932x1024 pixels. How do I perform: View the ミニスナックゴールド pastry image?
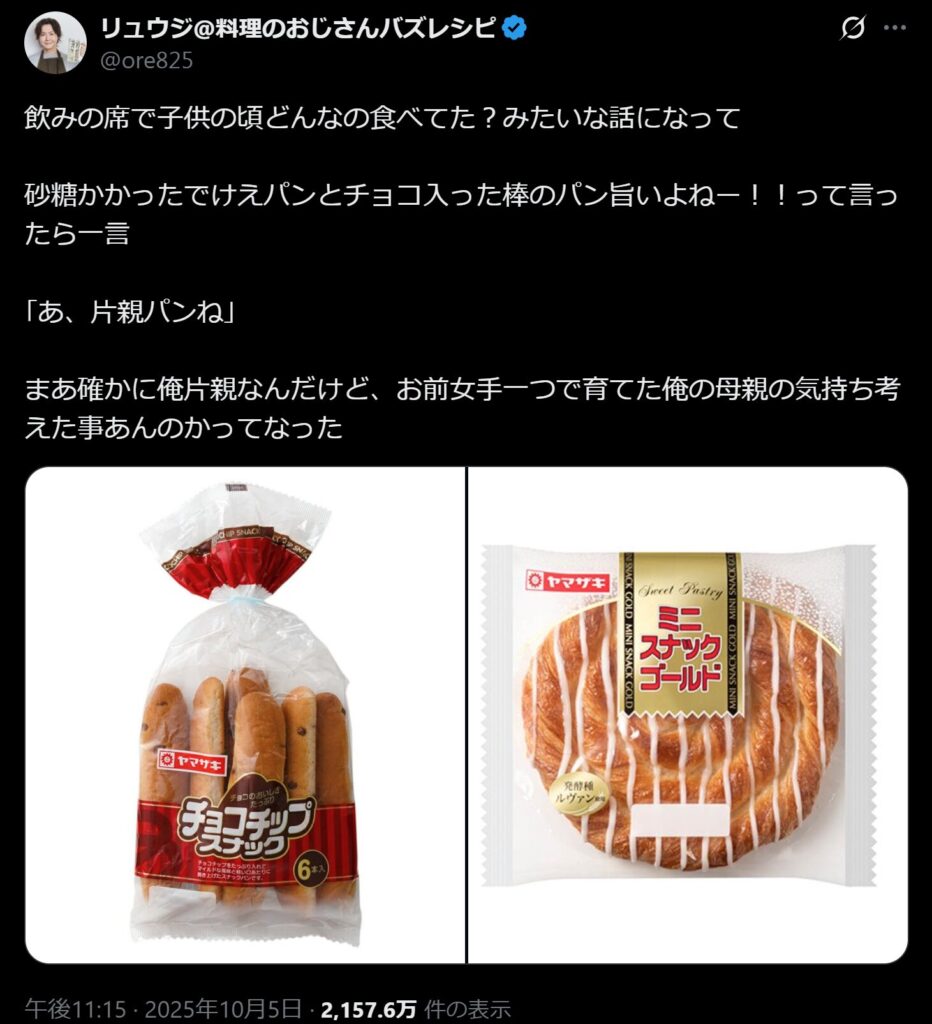coord(689,715)
